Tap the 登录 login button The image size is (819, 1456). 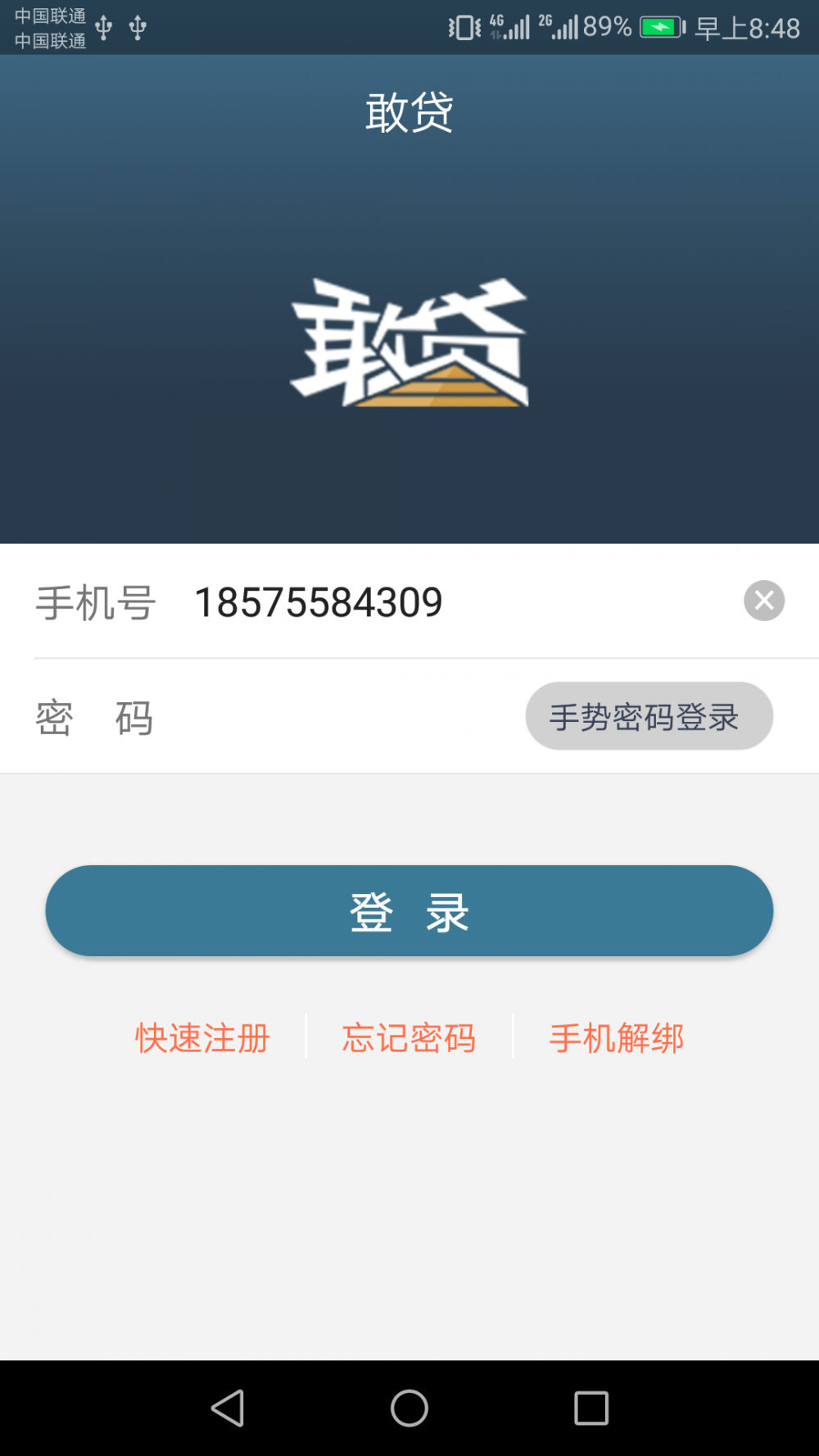409,911
